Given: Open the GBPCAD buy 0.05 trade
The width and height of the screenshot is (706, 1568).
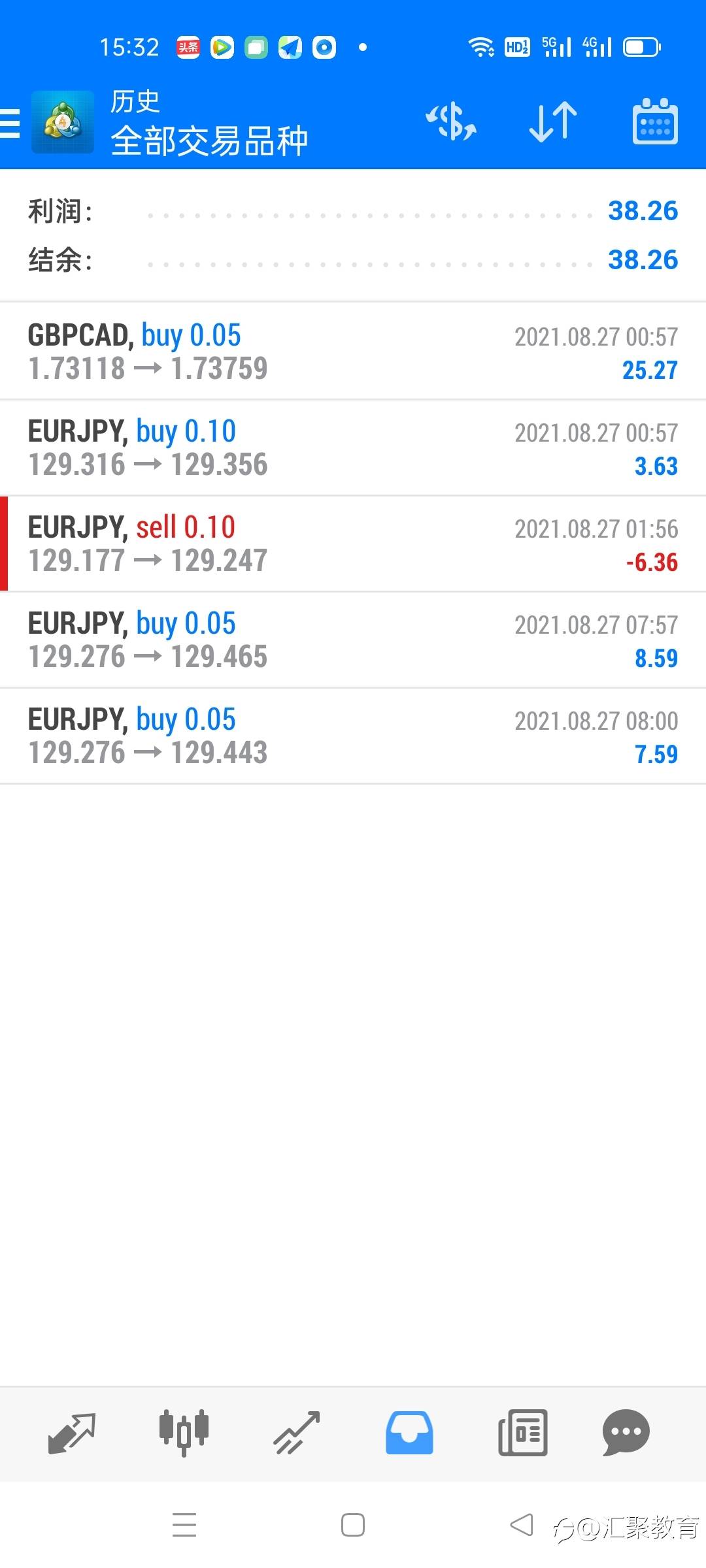Looking at the screenshot, I should tap(353, 351).
